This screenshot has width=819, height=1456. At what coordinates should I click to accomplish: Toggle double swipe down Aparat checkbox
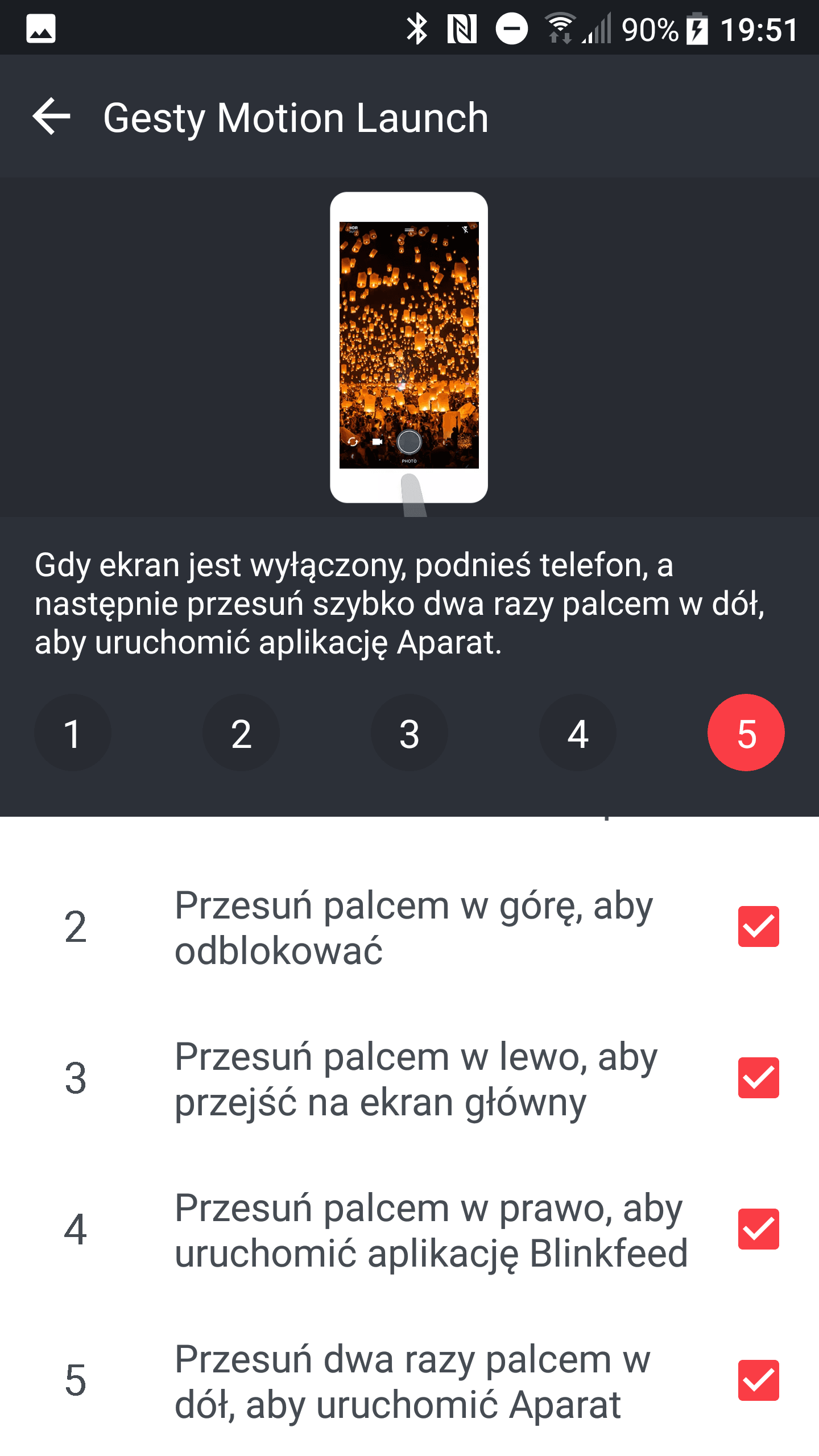click(x=759, y=1380)
